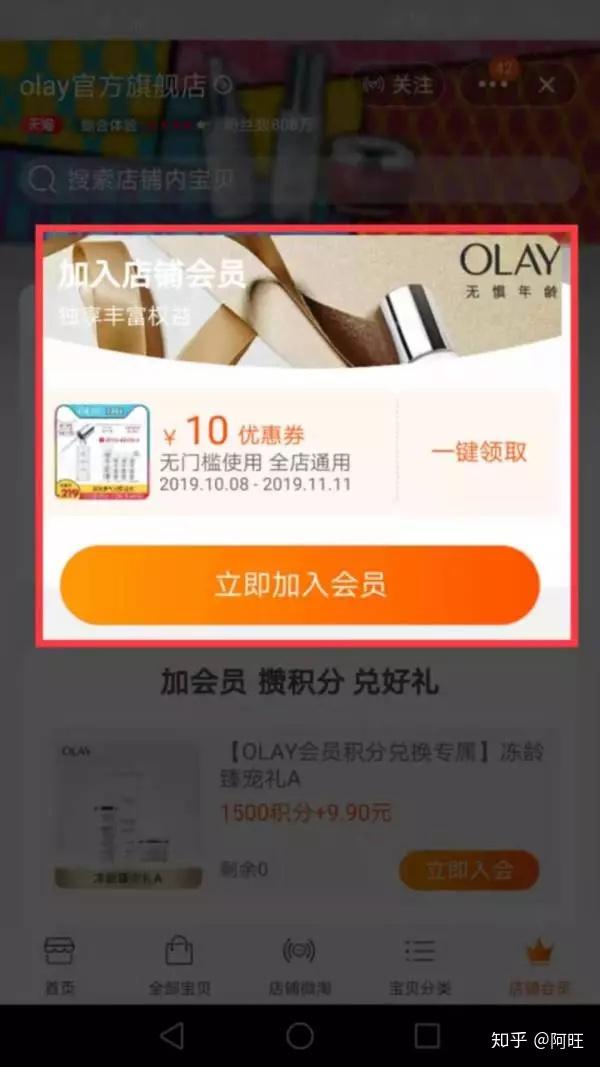Switch to the 店铺微淘 tab
The height and width of the screenshot is (1067, 600).
(299, 965)
